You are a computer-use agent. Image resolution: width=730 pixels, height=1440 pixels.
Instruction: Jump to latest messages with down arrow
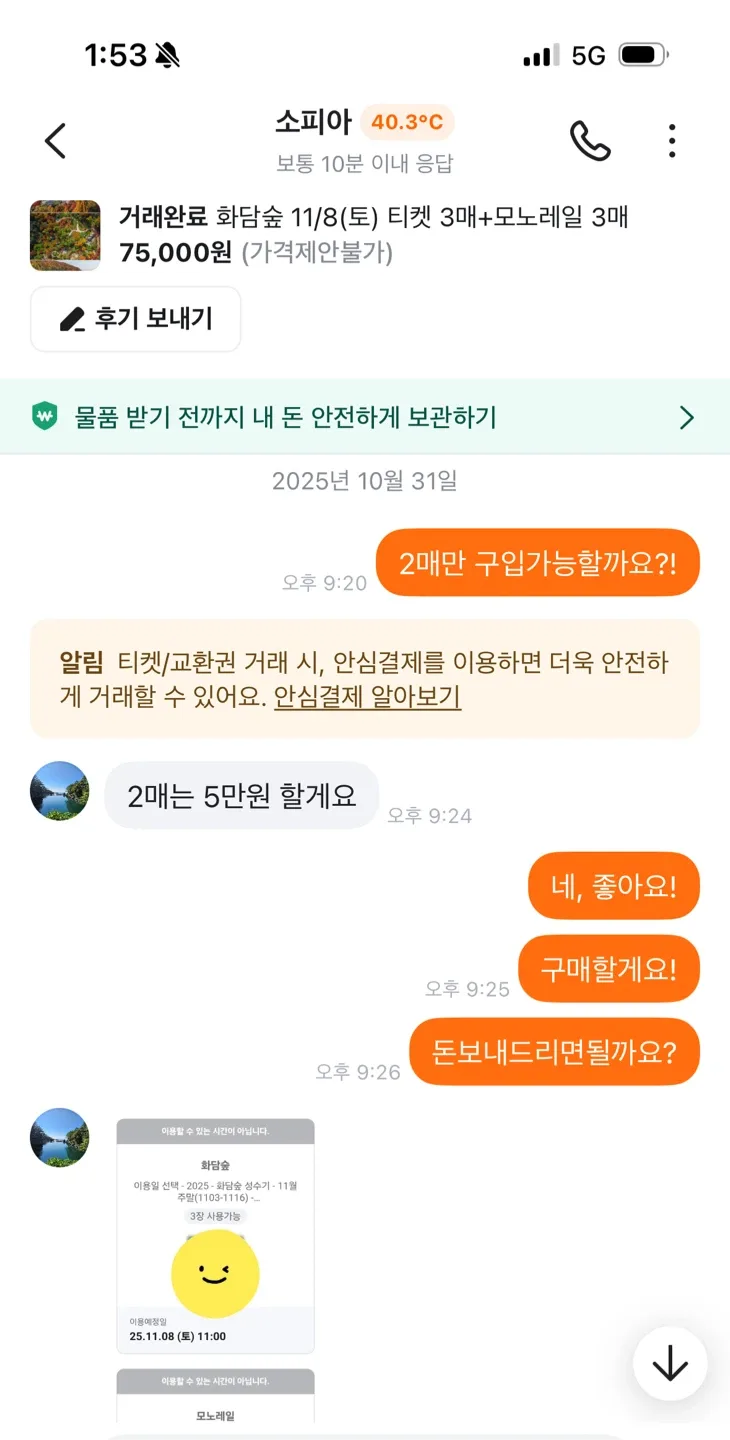click(x=669, y=1364)
